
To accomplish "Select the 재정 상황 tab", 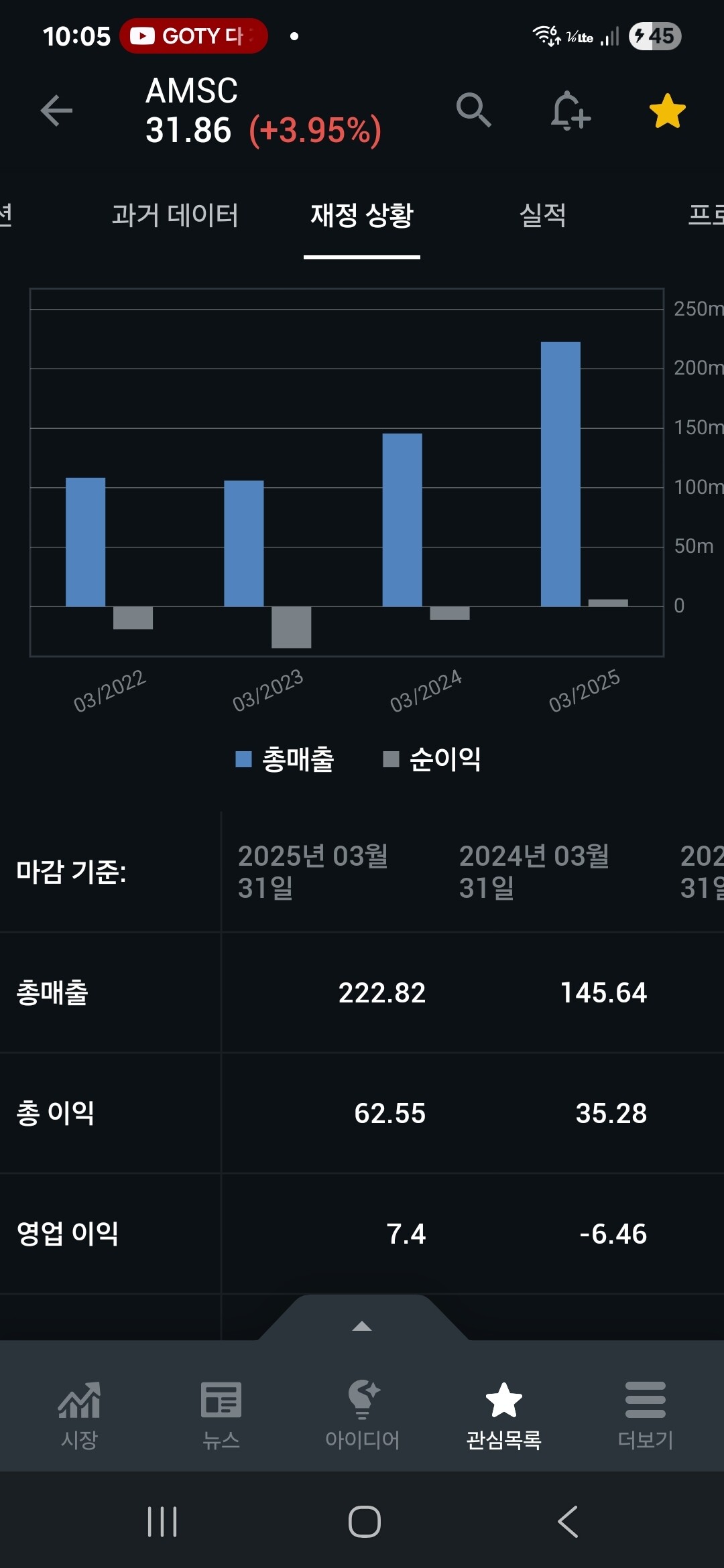I will (x=362, y=216).
